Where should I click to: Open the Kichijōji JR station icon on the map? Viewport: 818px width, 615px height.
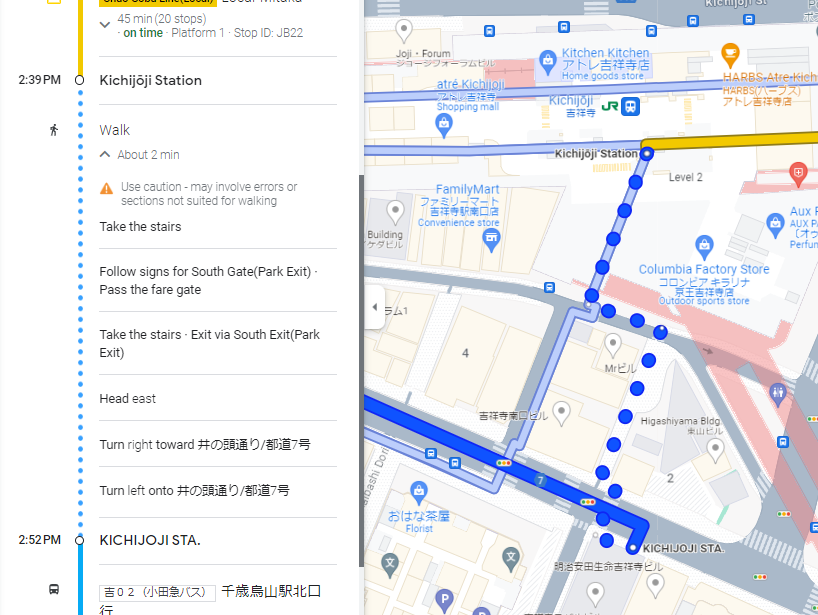click(631, 106)
